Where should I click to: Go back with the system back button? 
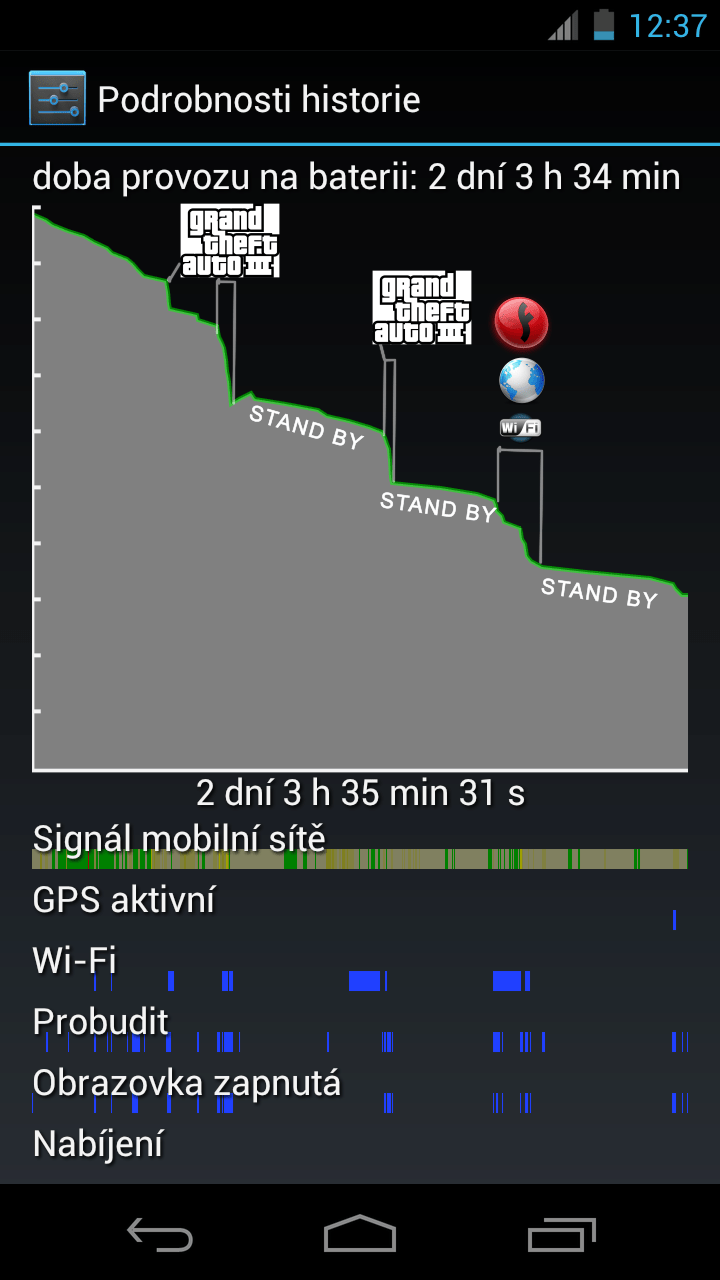(160, 1235)
